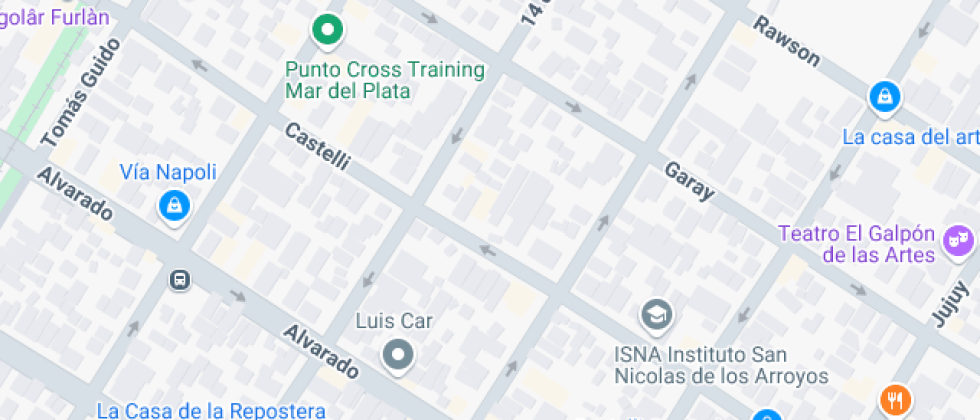Image resolution: width=980 pixels, height=420 pixels.
Task: Open the orange restaurant marker
Action: (x=895, y=400)
